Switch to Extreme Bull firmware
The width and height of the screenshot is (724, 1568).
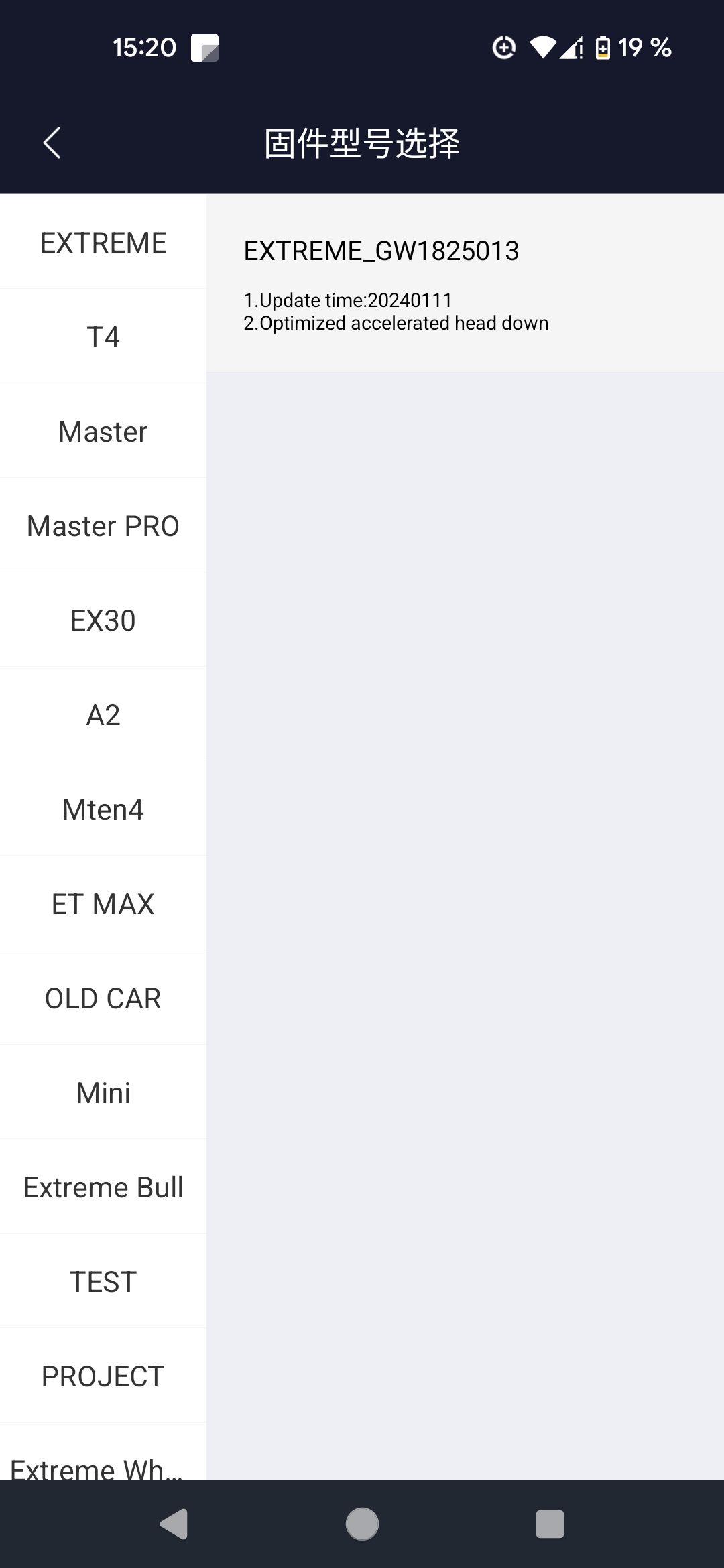pyautogui.click(x=103, y=1187)
